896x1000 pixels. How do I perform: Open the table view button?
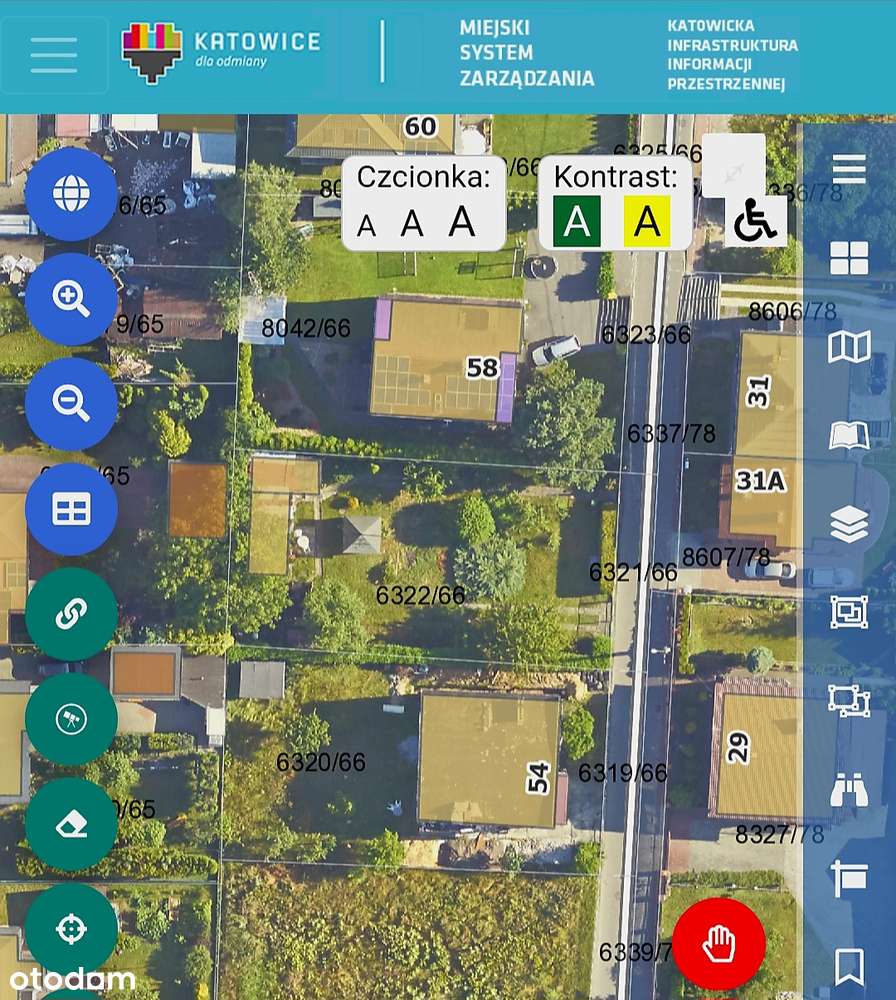pos(71,509)
